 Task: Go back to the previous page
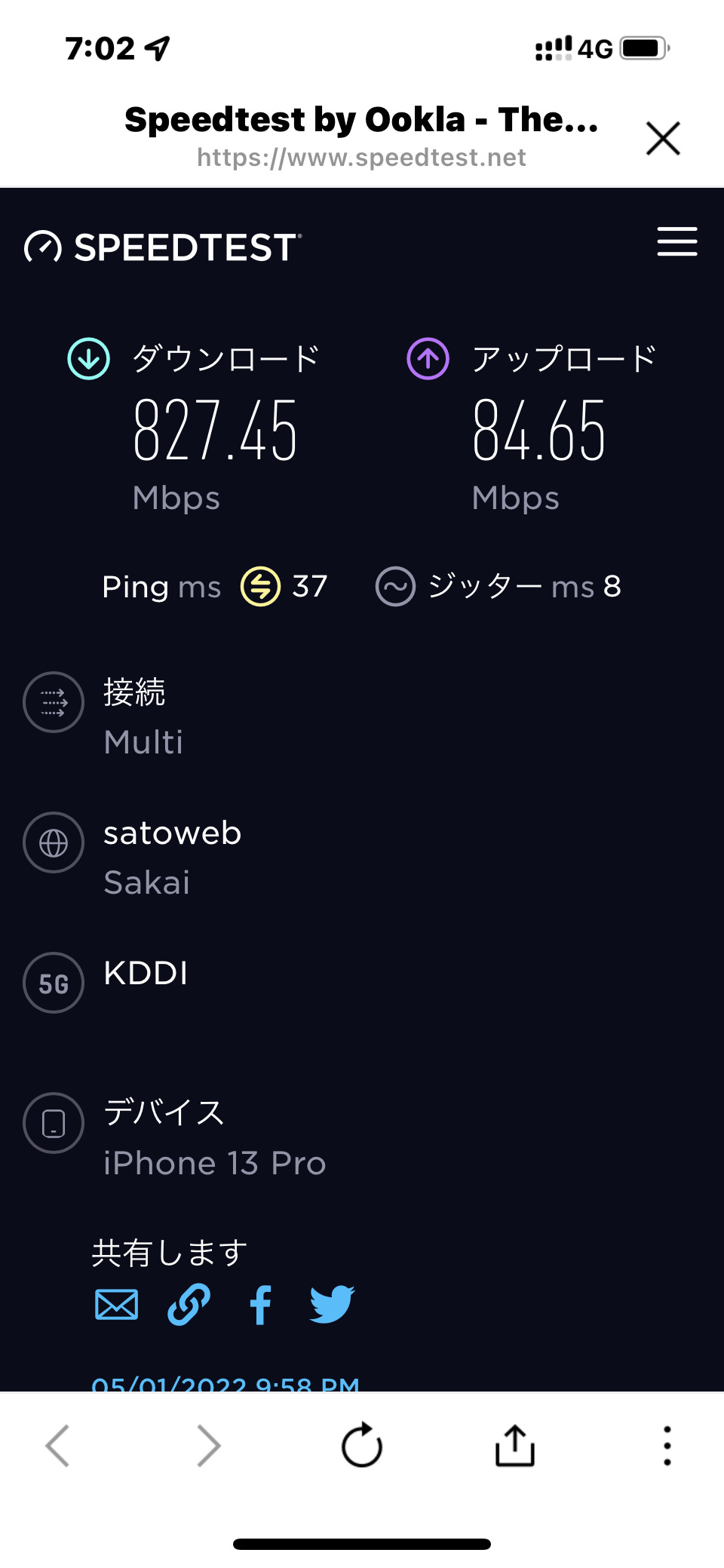(58, 1446)
